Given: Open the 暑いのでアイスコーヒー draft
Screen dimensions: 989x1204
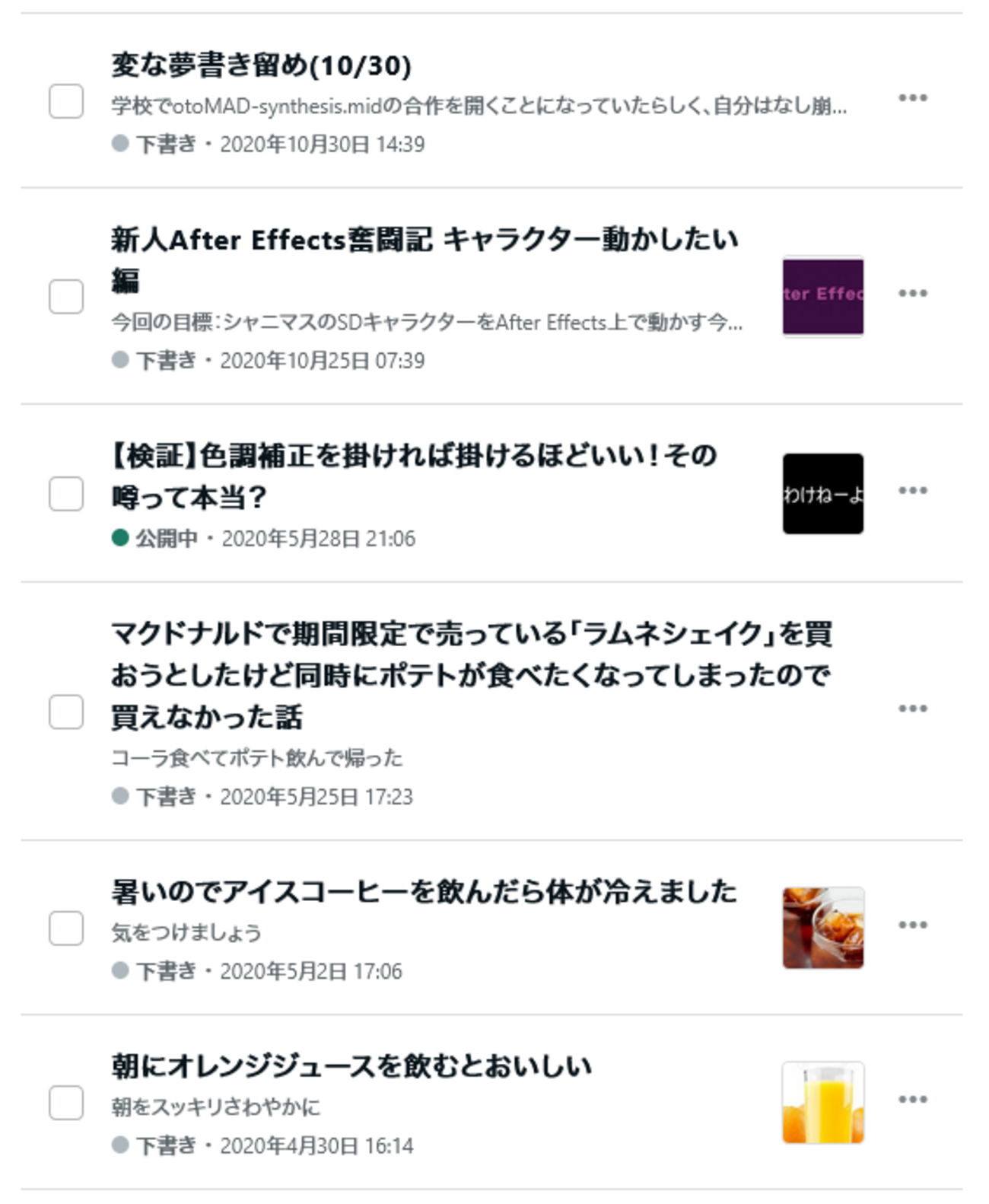Looking at the screenshot, I should (424, 891).
